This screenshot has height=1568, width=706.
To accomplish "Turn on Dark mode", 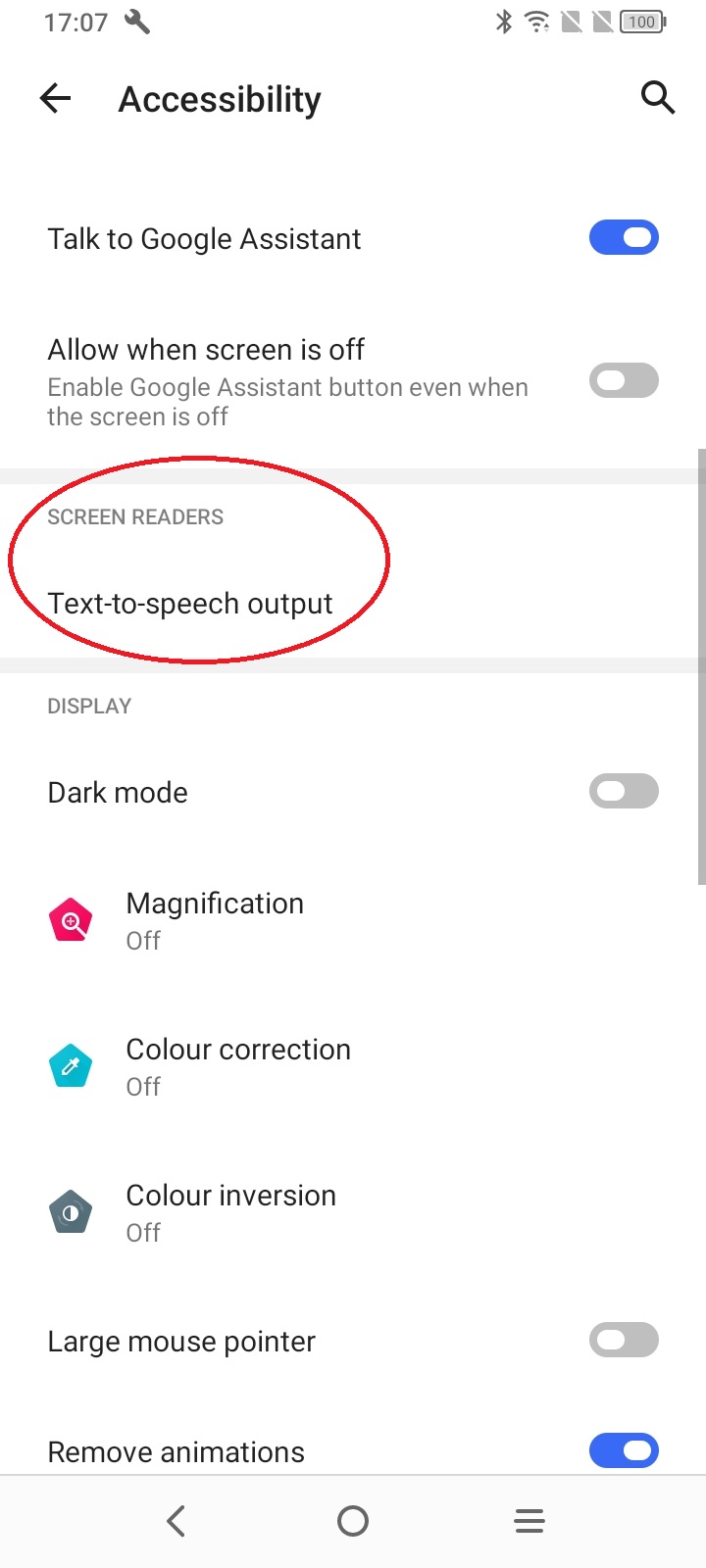I will [x=624, y=792].
